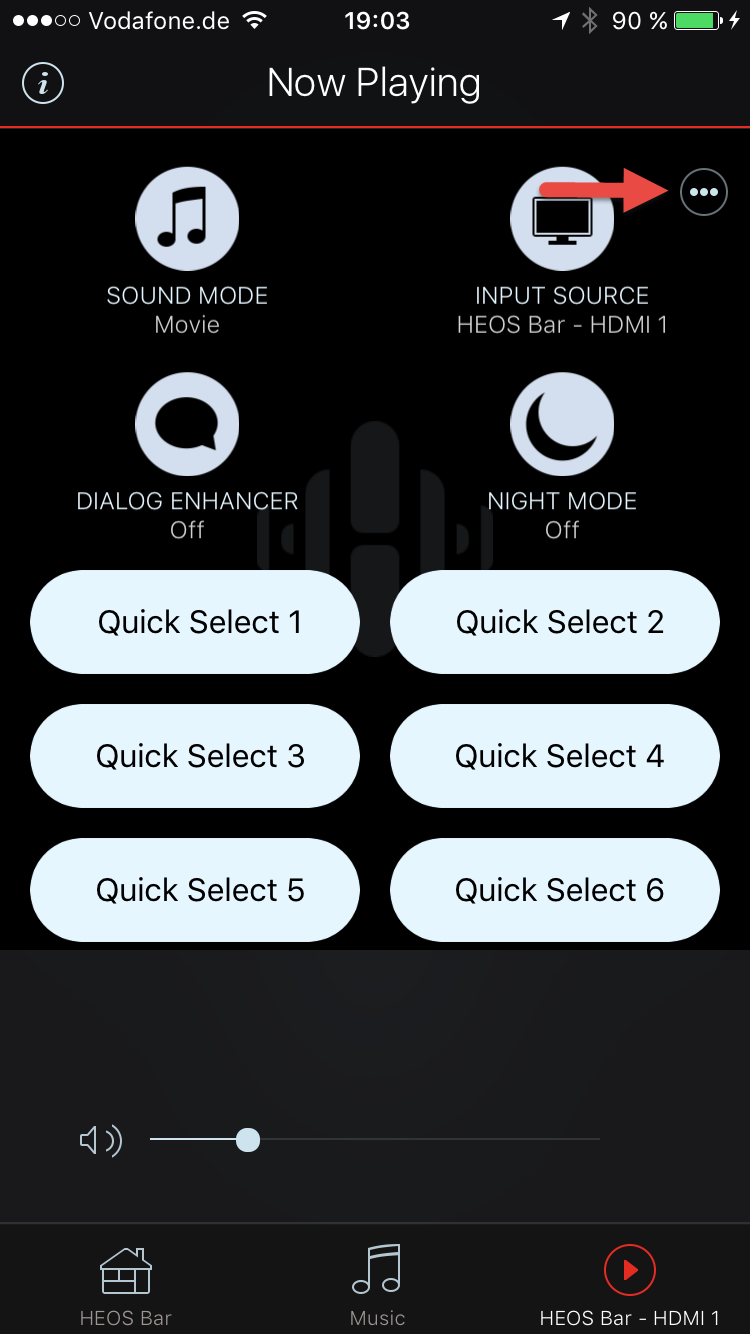Open the info icon in header

(x=43, y=84)
